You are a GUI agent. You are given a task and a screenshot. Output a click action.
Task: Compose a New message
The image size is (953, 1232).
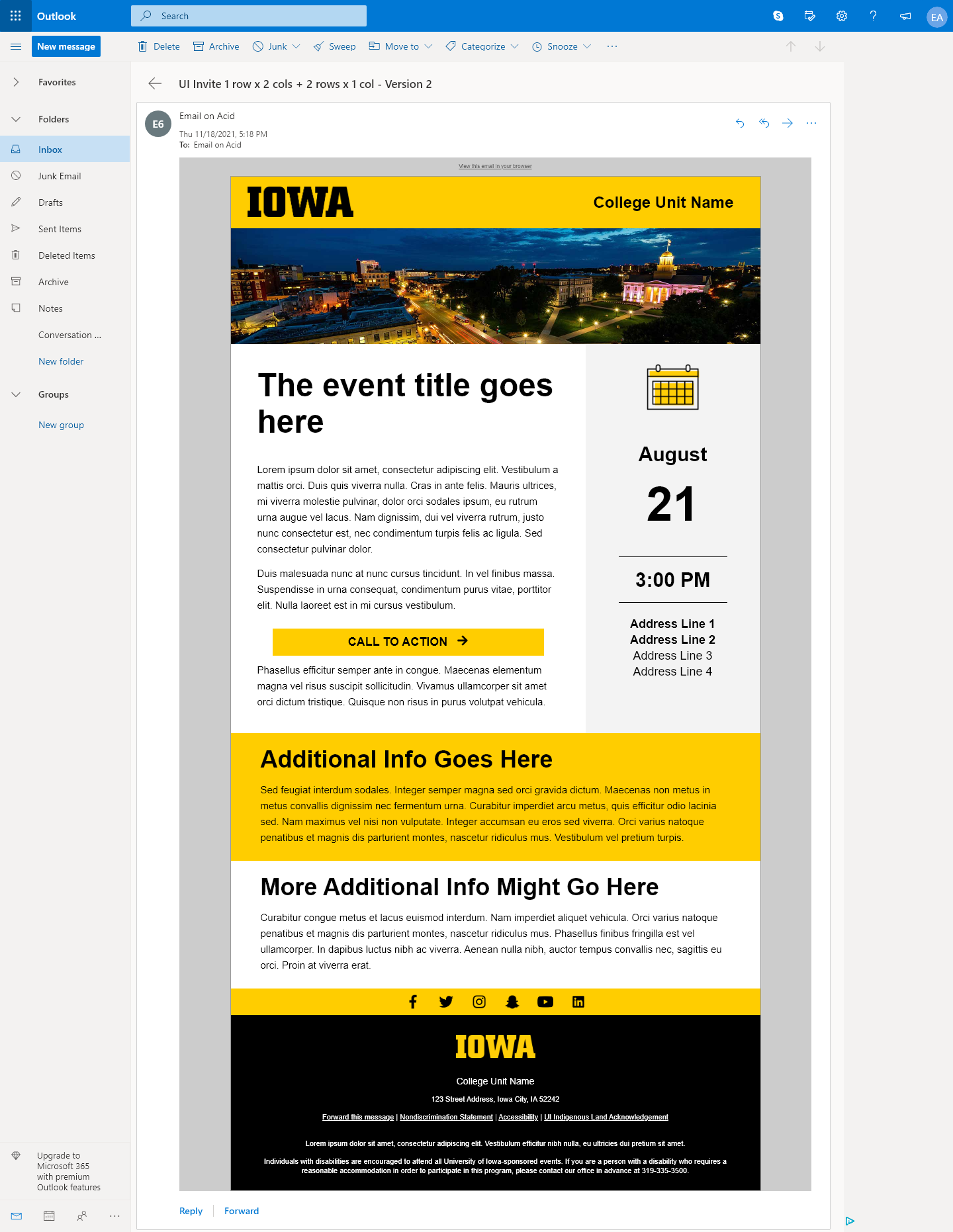66,46
